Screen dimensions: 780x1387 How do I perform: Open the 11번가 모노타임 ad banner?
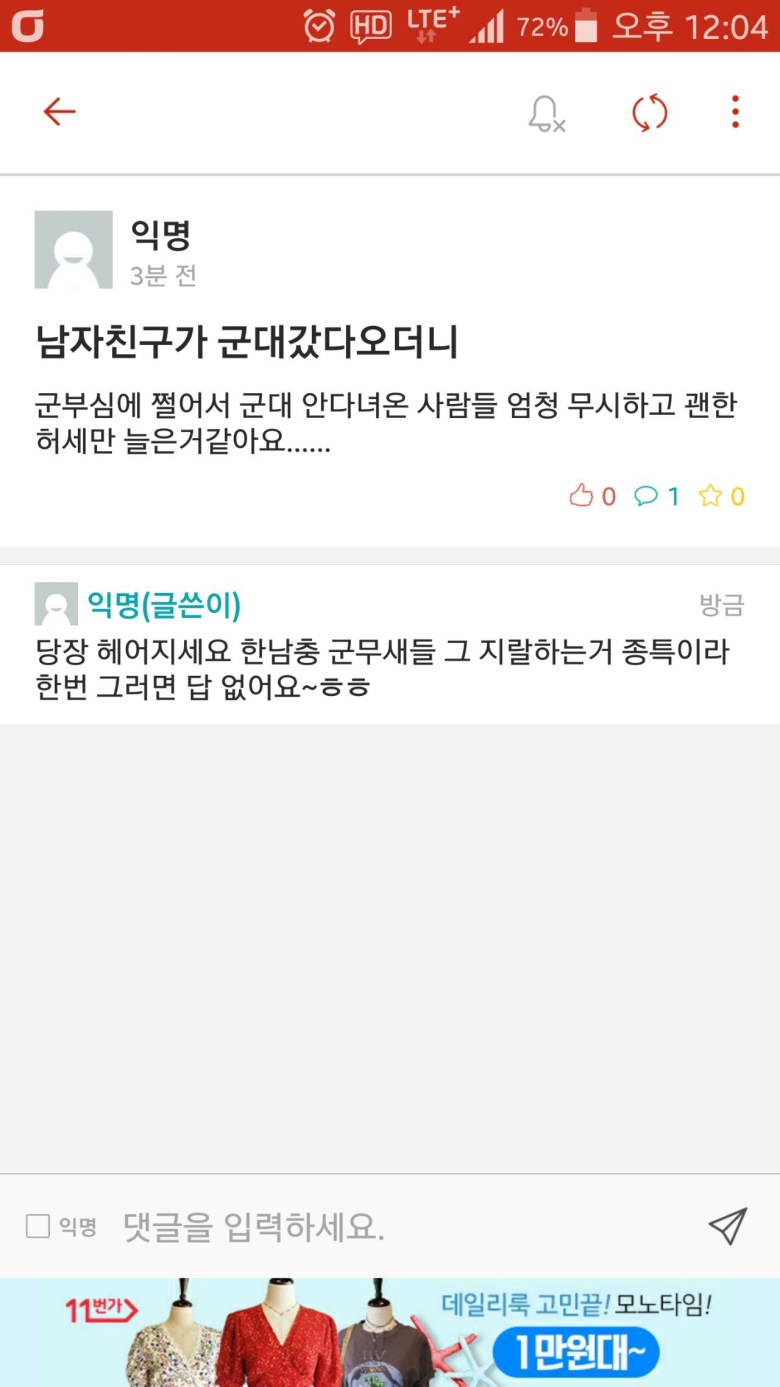[x=390, y=1333]
